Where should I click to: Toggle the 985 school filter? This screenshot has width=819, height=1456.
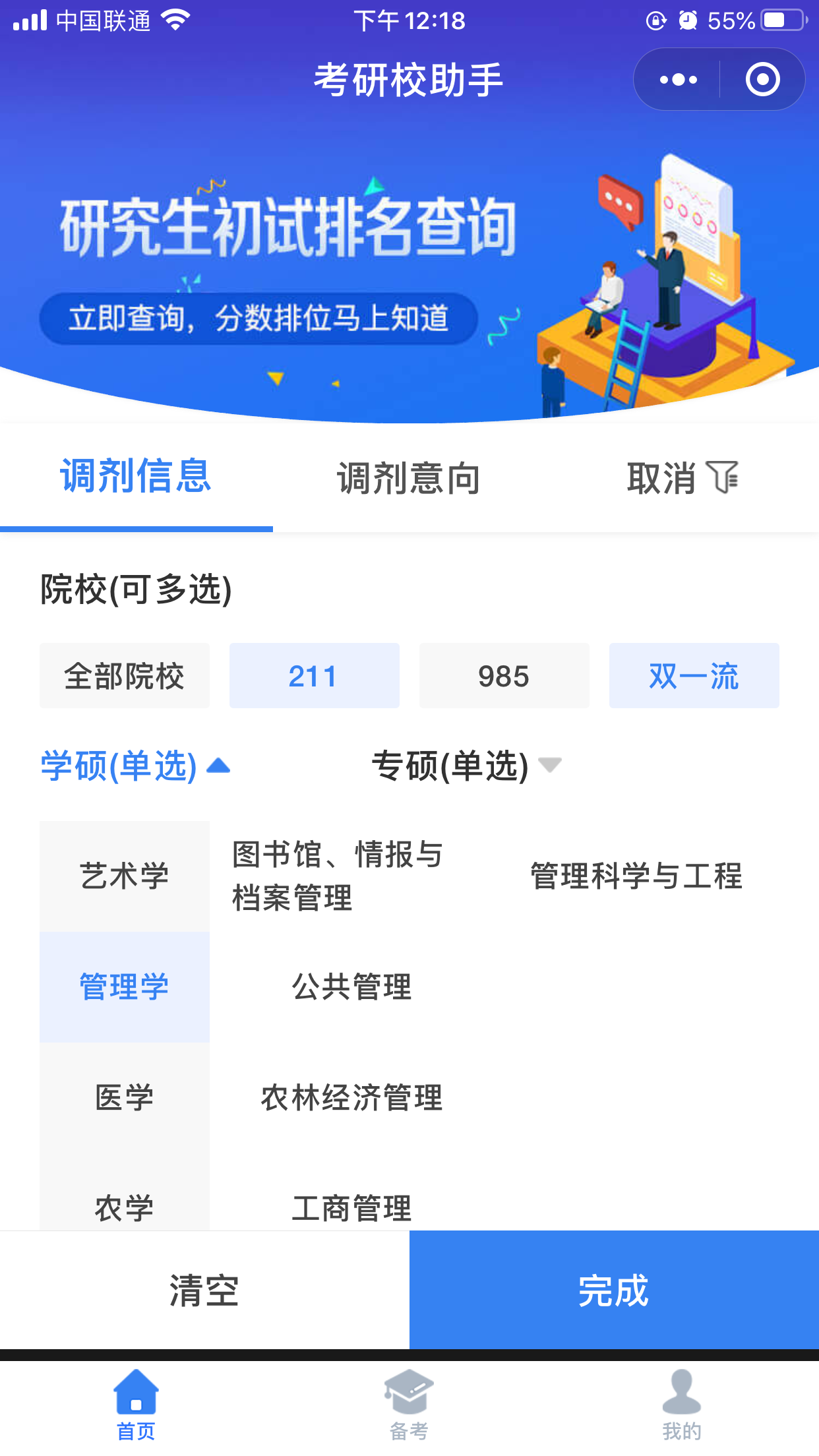click(504, 676)
